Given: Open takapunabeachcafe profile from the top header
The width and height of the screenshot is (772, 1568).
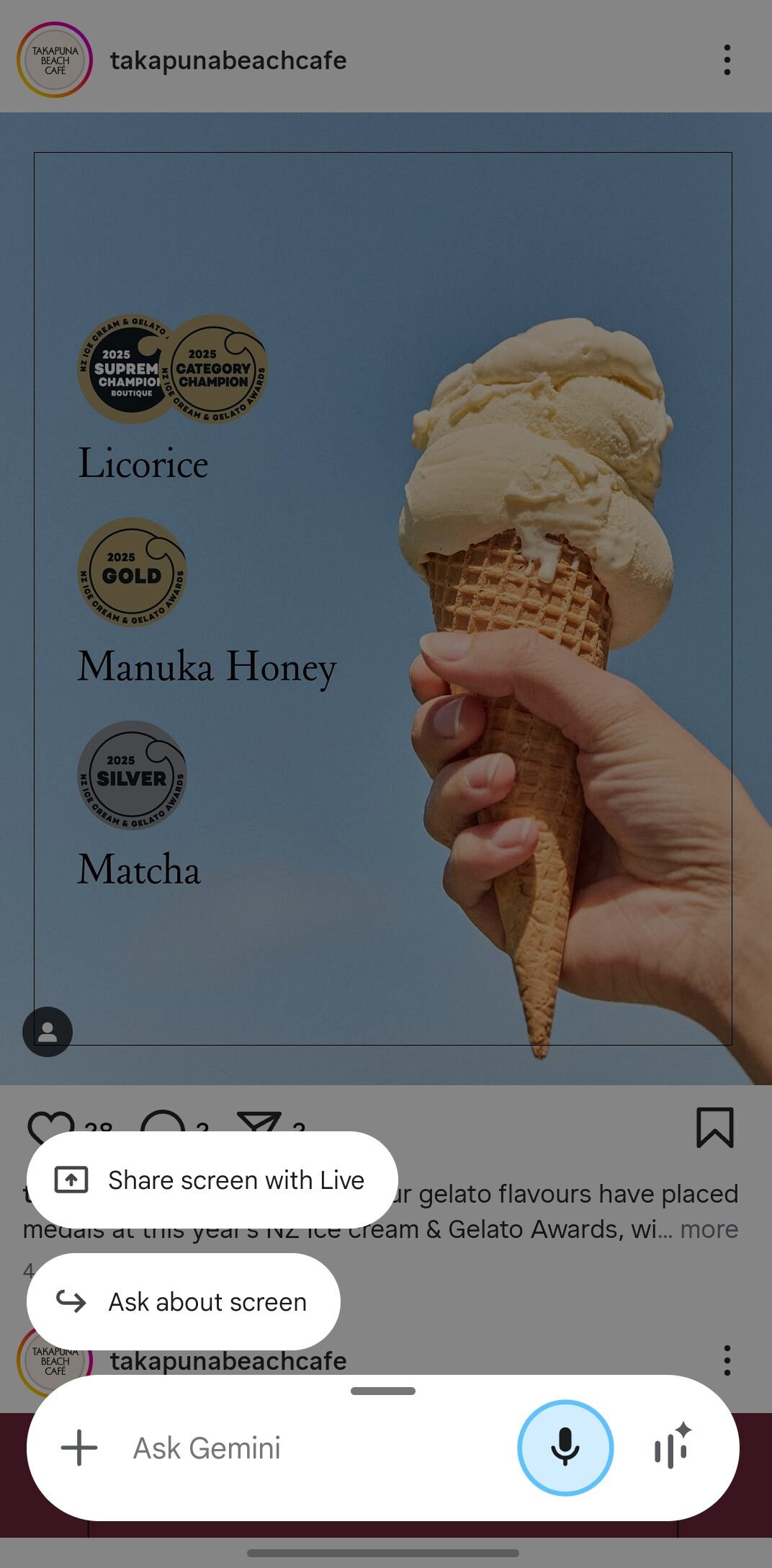Looking at the screenshot, I should (x=228, y=61).
